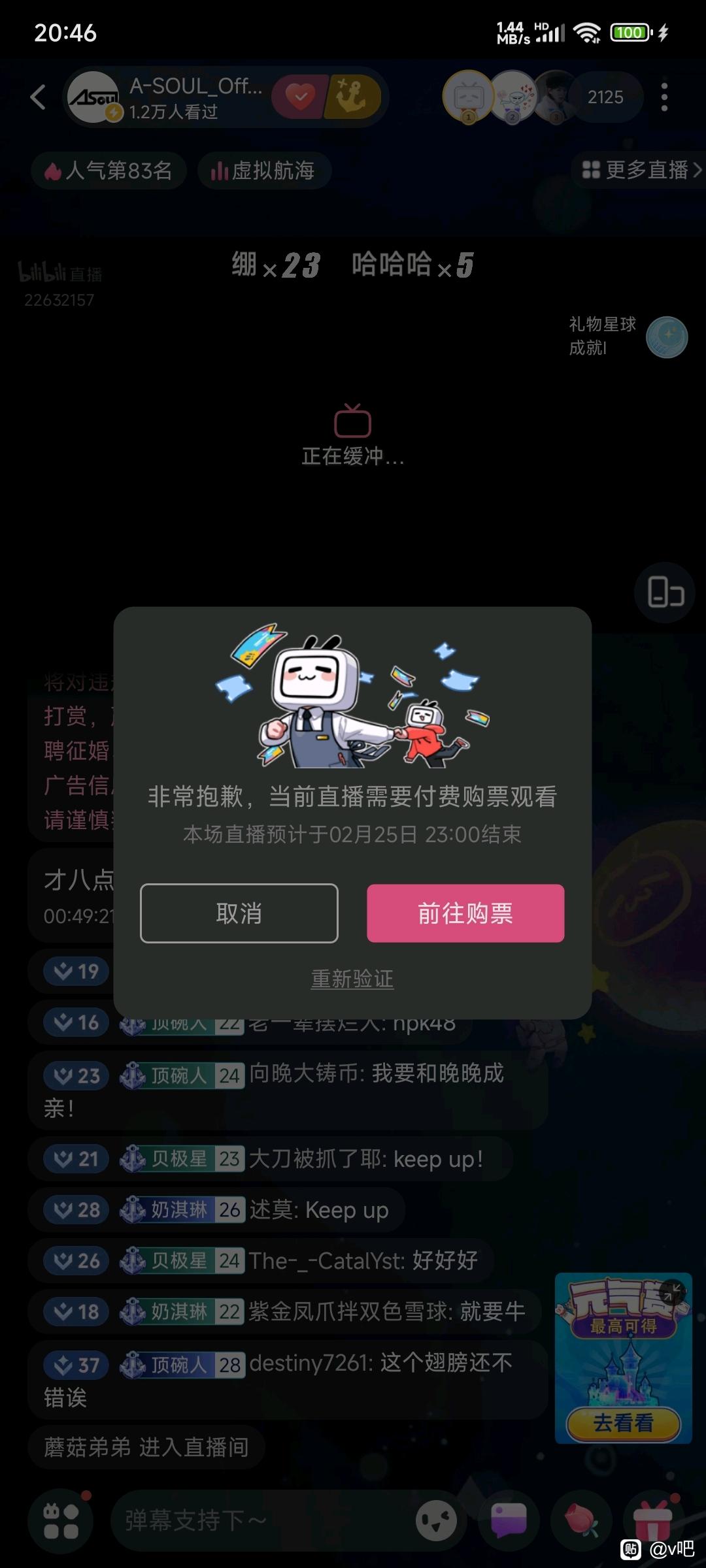Viewport: 706px width, 1568px height.
Task: Follow A-SOUL with the heart button
Action: tap(299, 97)
